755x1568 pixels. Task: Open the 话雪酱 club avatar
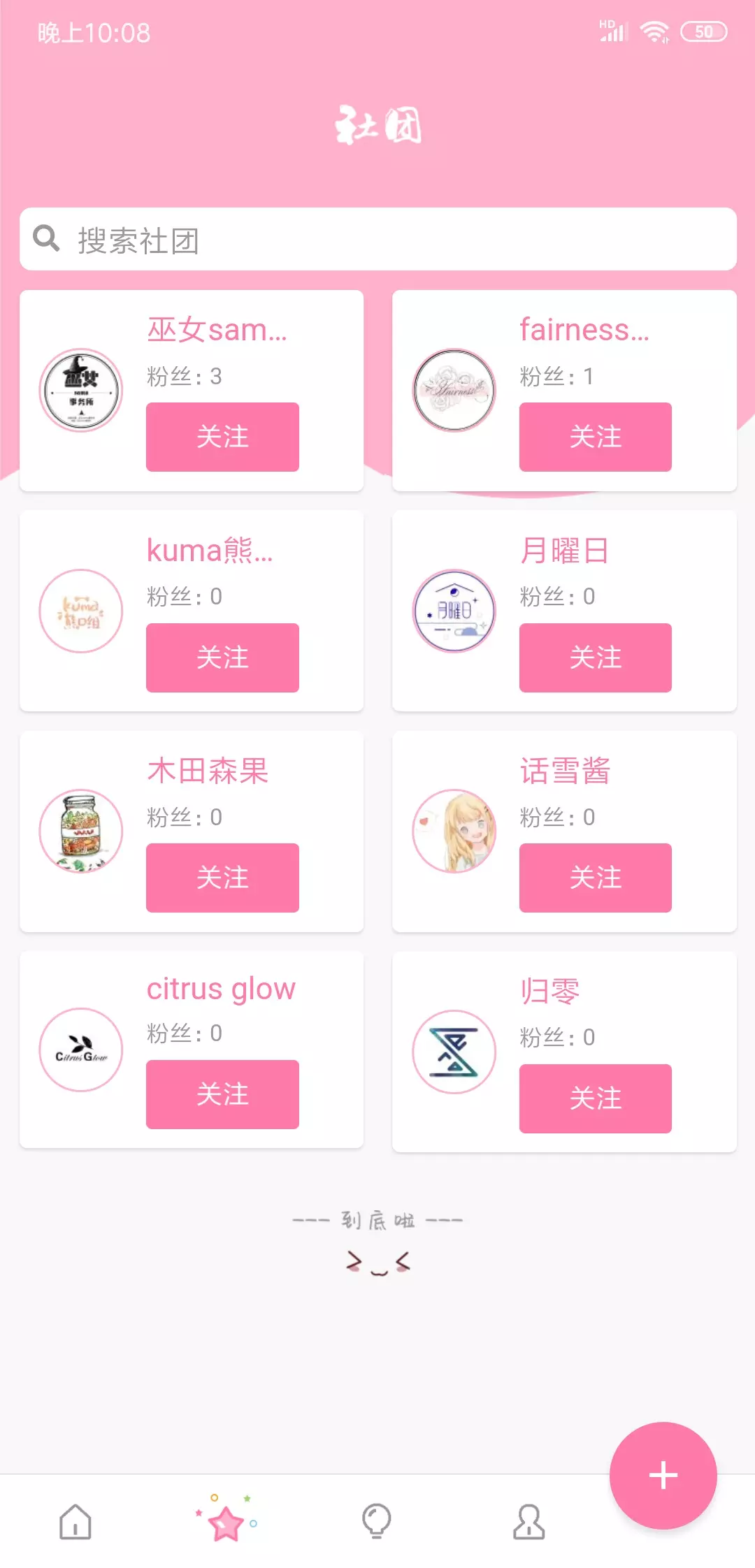(454, 831)
